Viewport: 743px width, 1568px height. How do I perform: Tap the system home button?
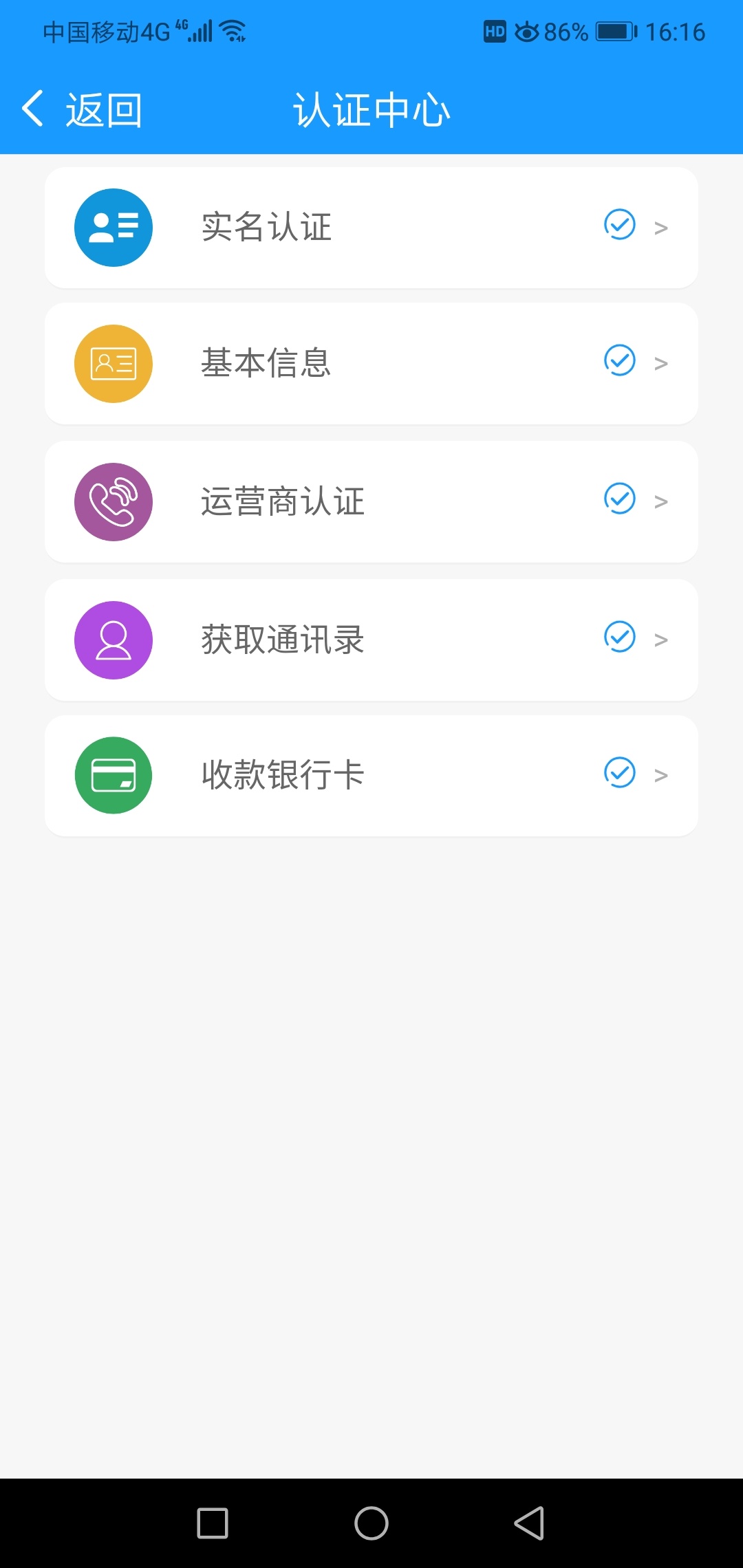(371, 1523)
